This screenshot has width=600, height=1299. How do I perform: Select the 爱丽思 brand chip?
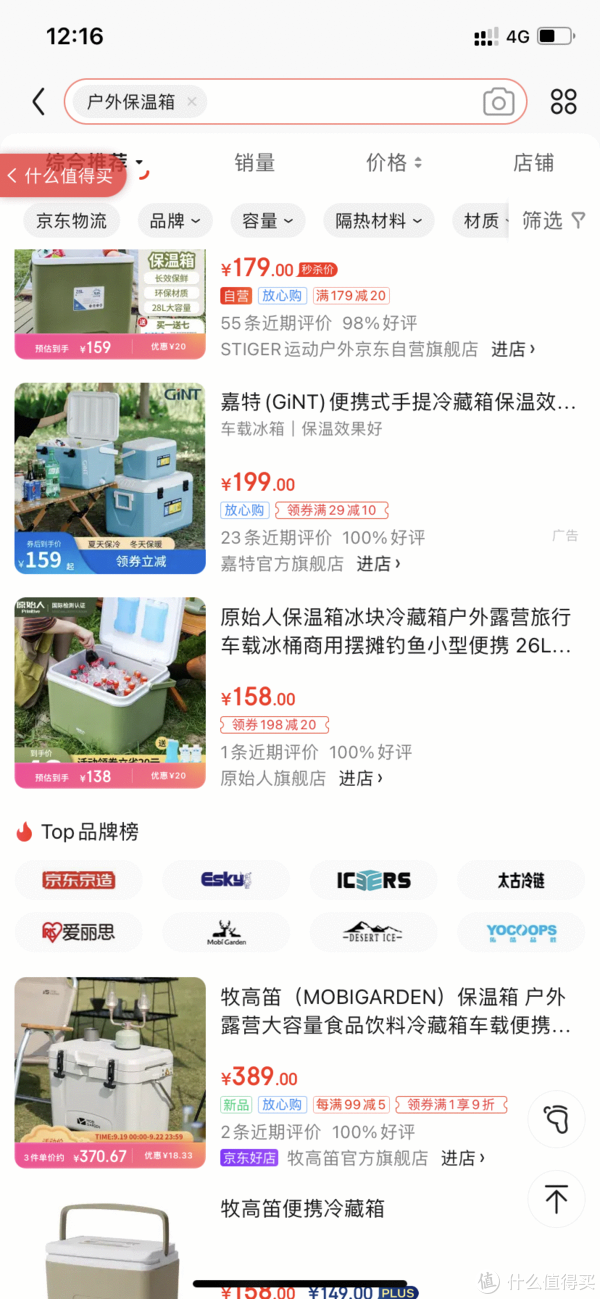click(79, 932)
